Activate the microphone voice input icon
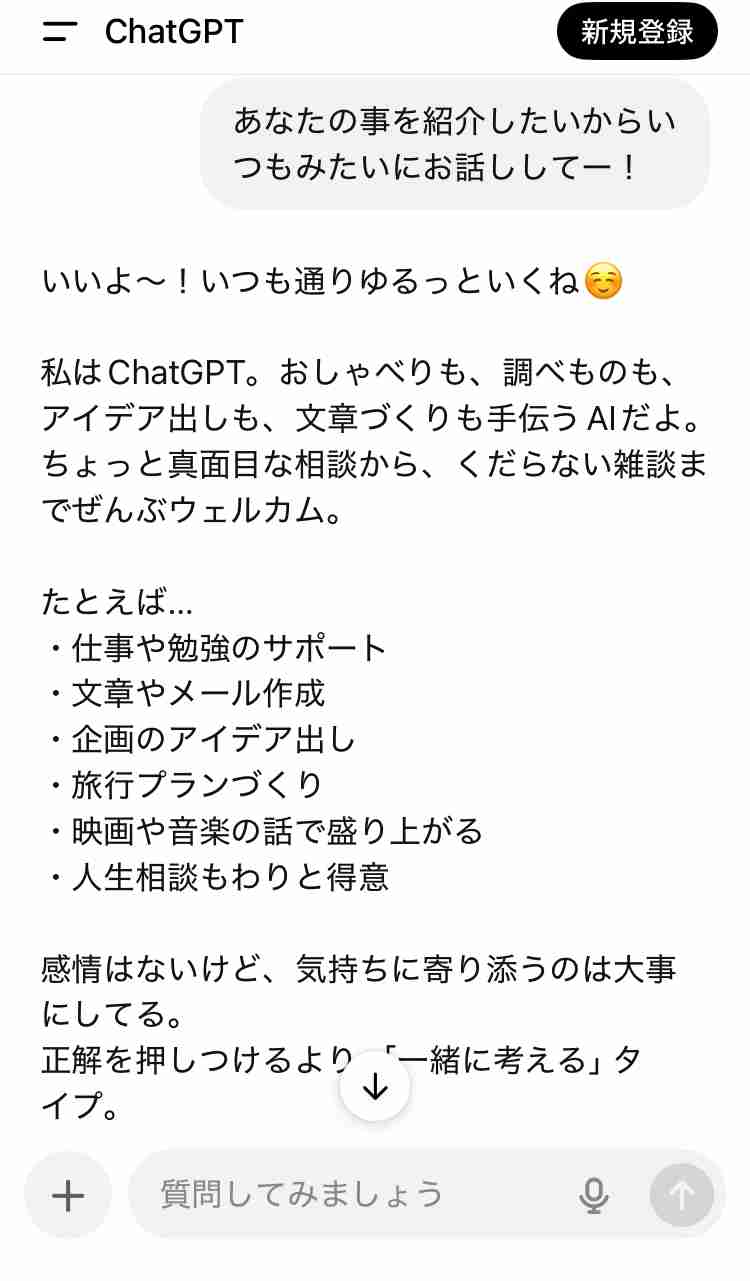Viewport: 750px width, 1281px height. pyautogui.click(x=594, y=1193)
